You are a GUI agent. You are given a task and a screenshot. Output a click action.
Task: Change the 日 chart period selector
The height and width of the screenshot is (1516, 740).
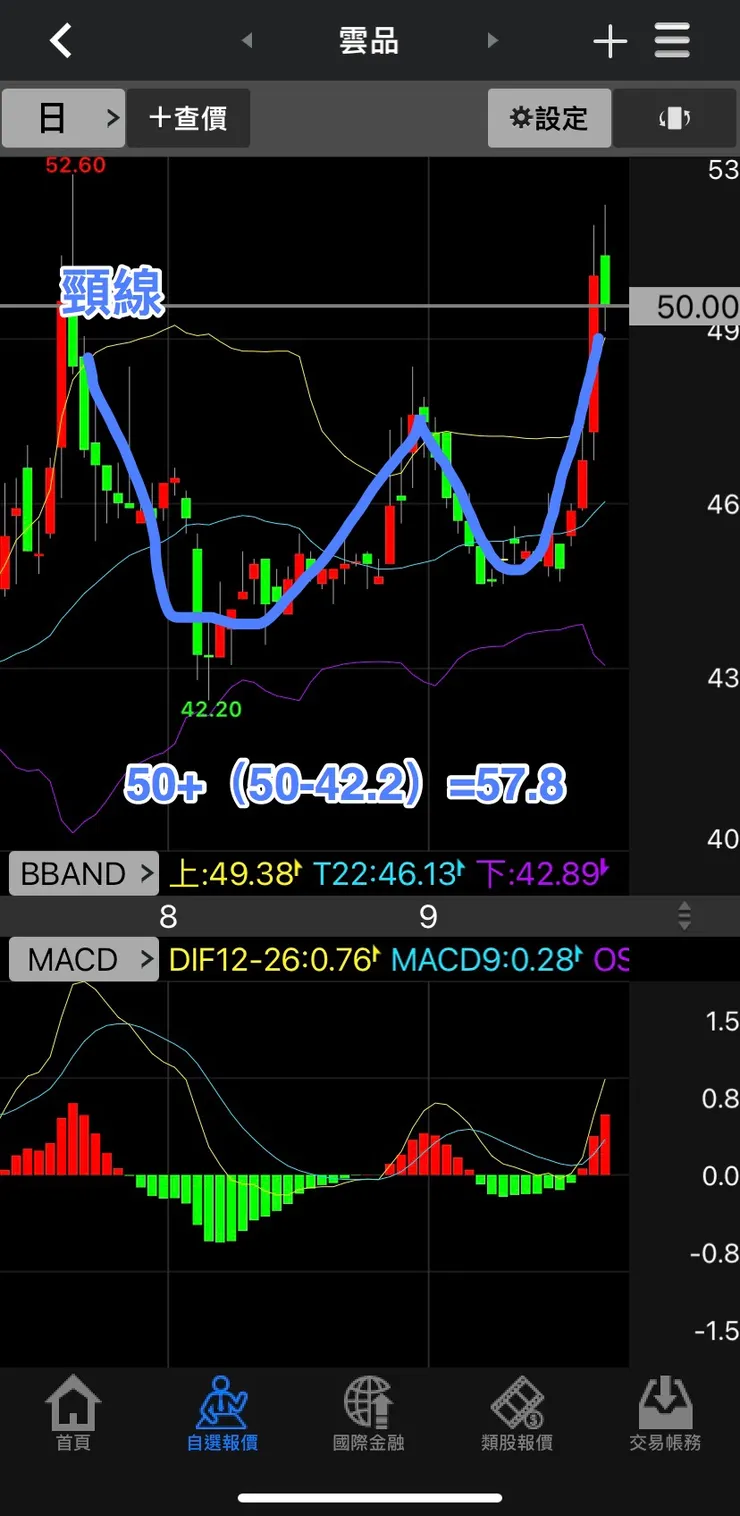[x=63, y=118]
